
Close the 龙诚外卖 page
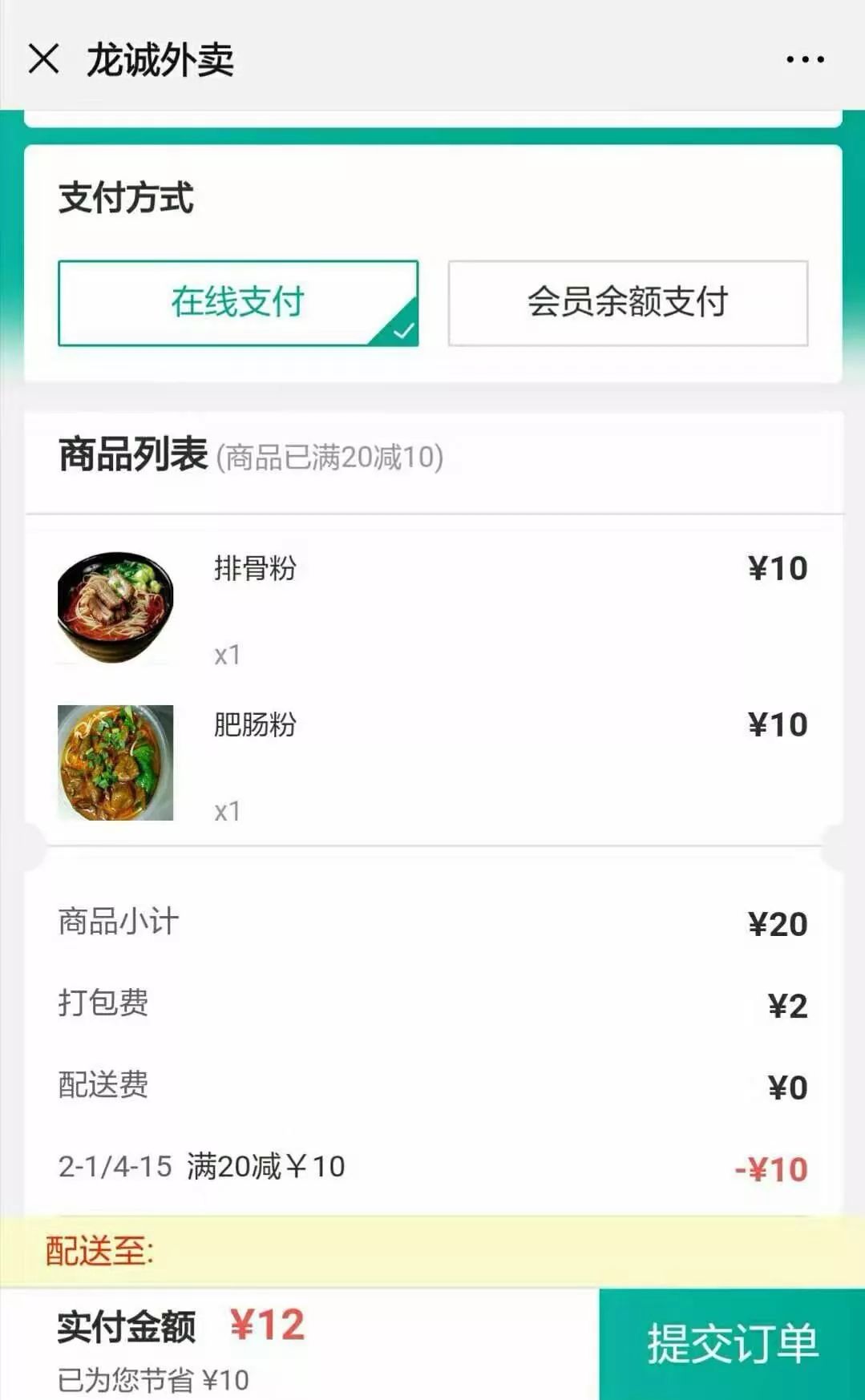(x=43, y=59)
